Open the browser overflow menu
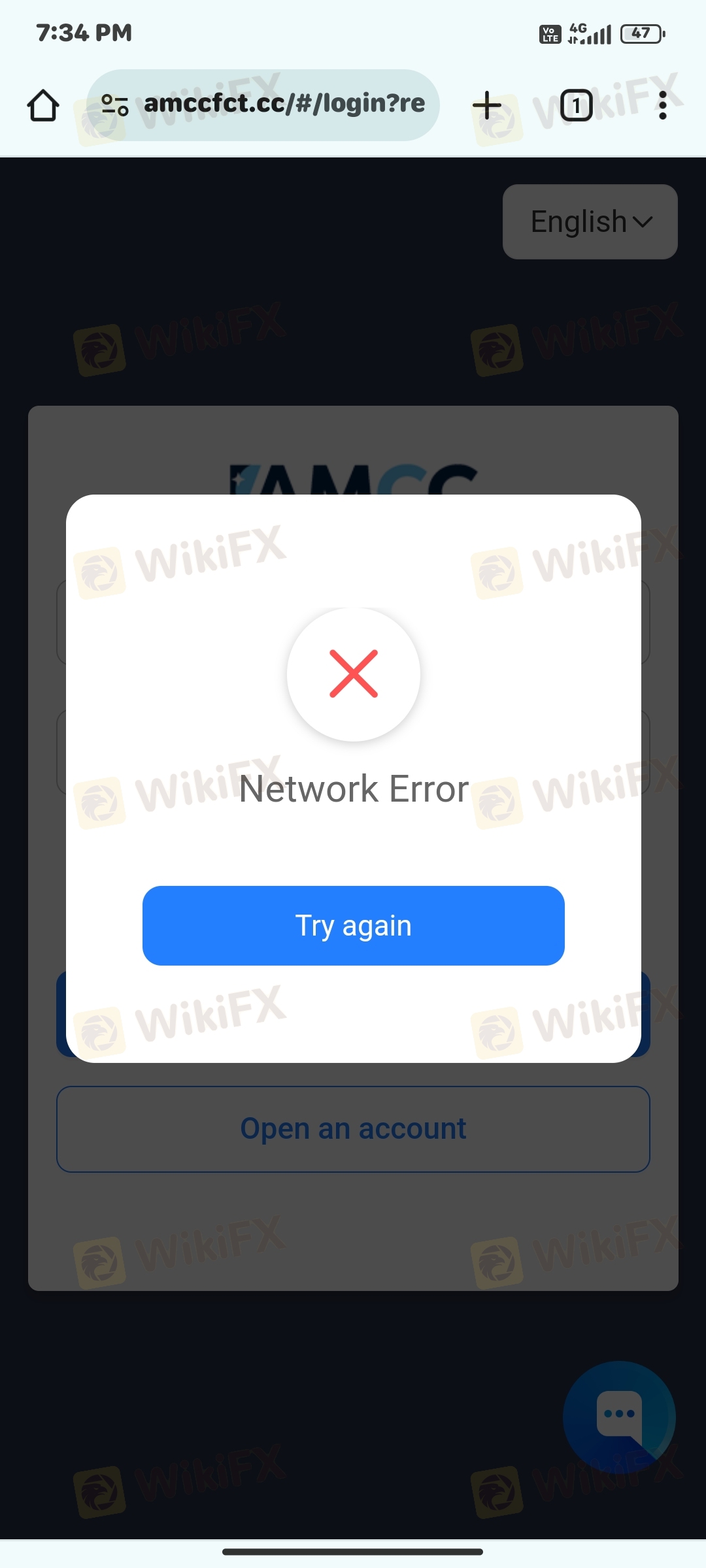 tap(662, 105)
